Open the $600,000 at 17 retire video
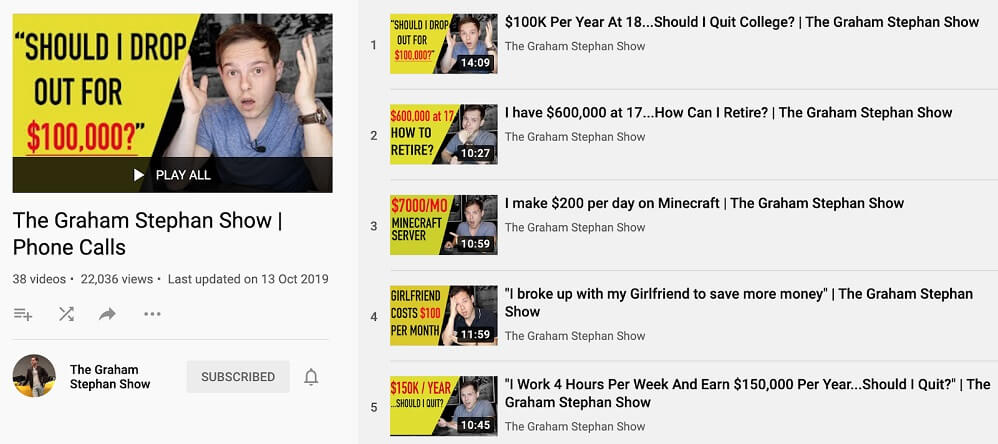The height and width of the screenshot is (444, 998). tap(728, 113)
